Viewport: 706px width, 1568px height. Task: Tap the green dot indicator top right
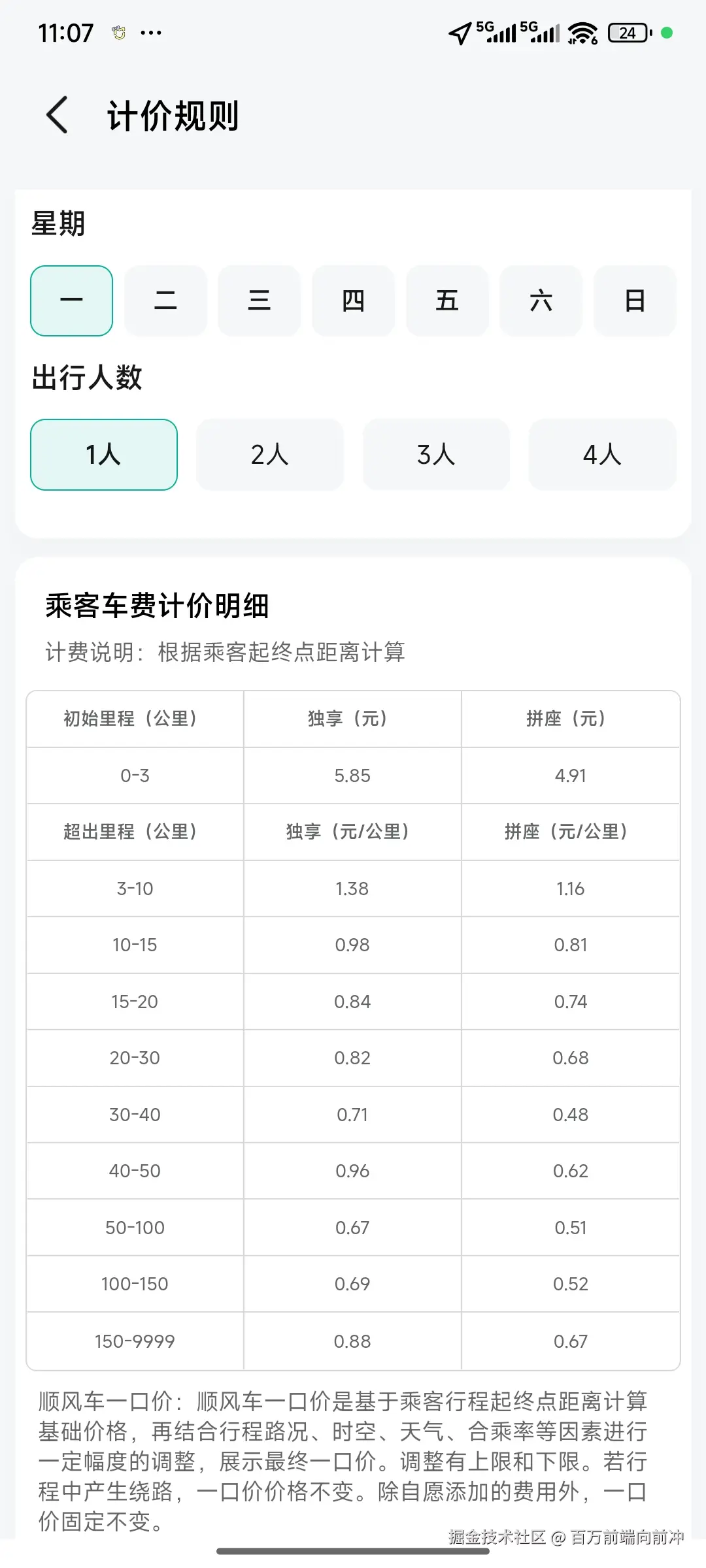point(665,31)
